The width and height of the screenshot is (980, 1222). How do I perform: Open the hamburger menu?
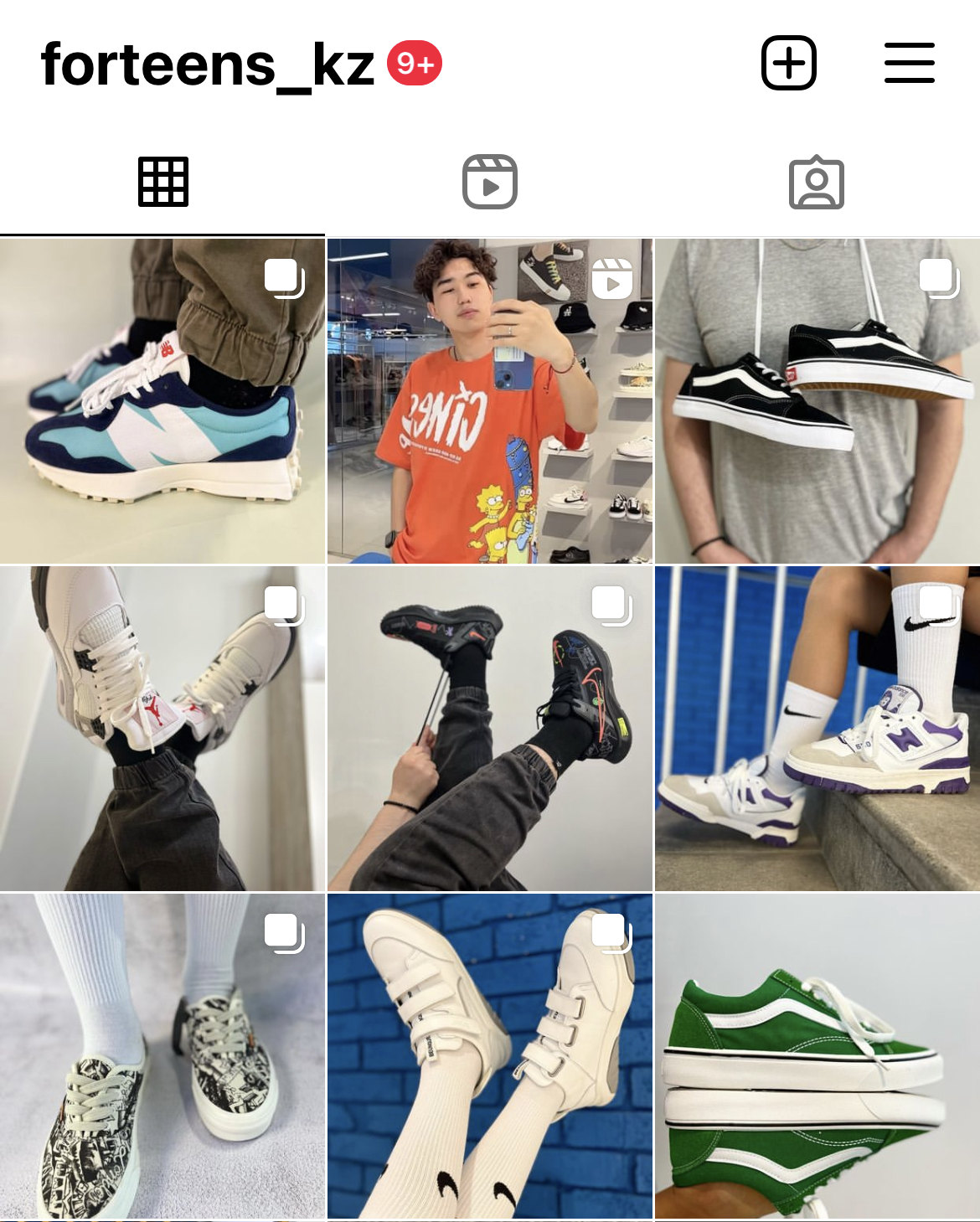click(909, 63)
